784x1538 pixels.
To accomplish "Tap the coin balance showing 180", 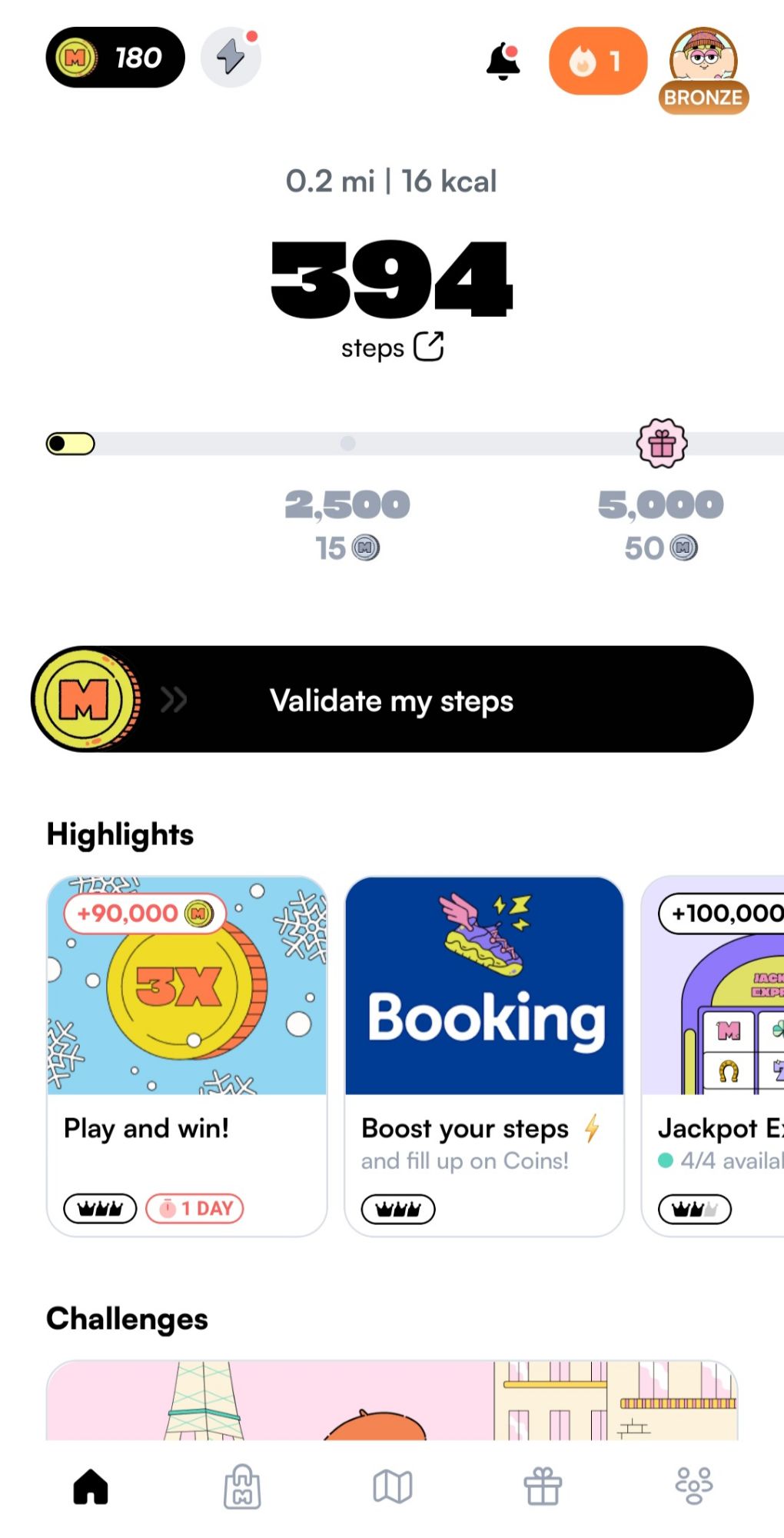I will [x=114, y=58].
